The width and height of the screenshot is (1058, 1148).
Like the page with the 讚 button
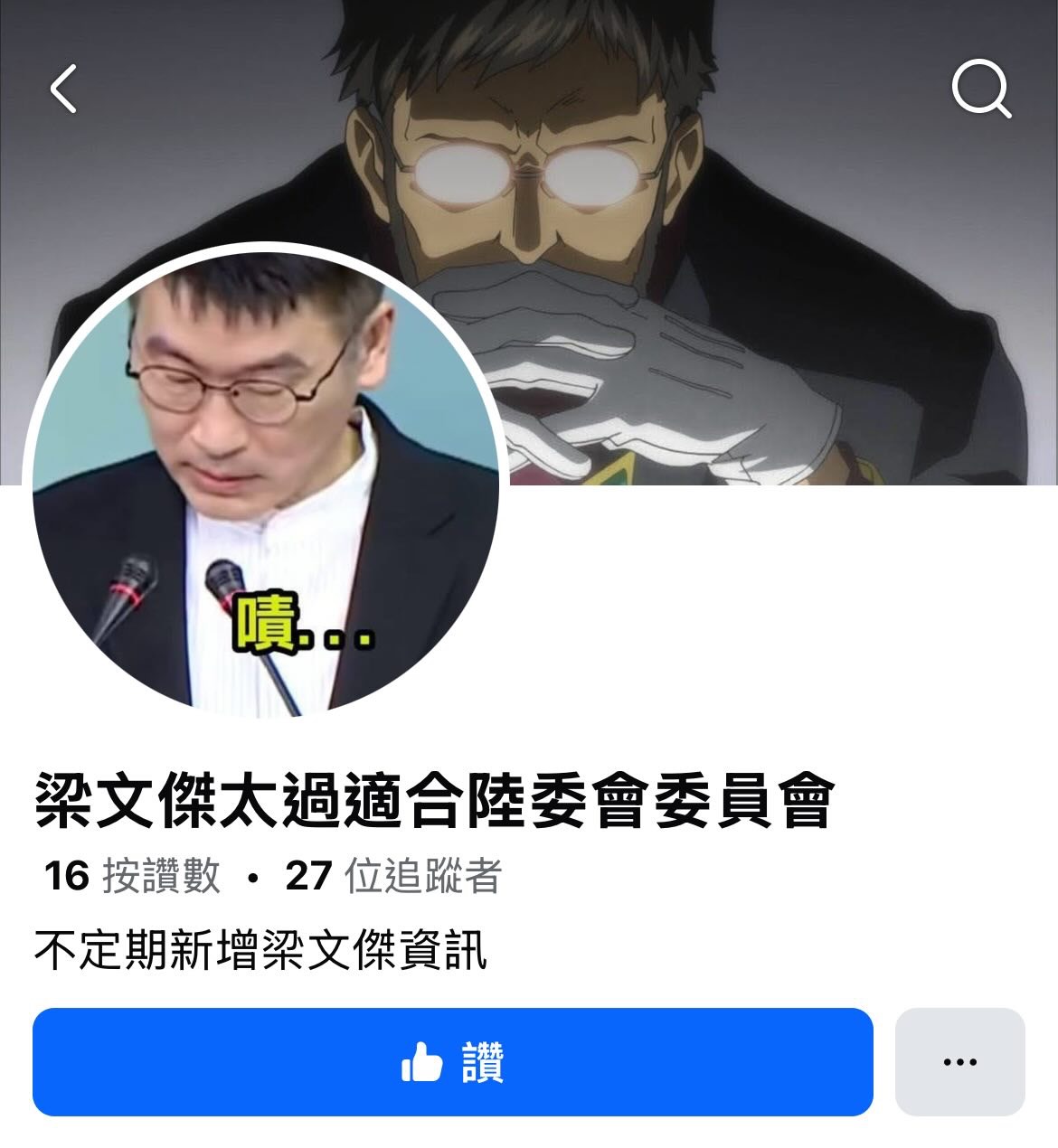(x=452, y=1062)
